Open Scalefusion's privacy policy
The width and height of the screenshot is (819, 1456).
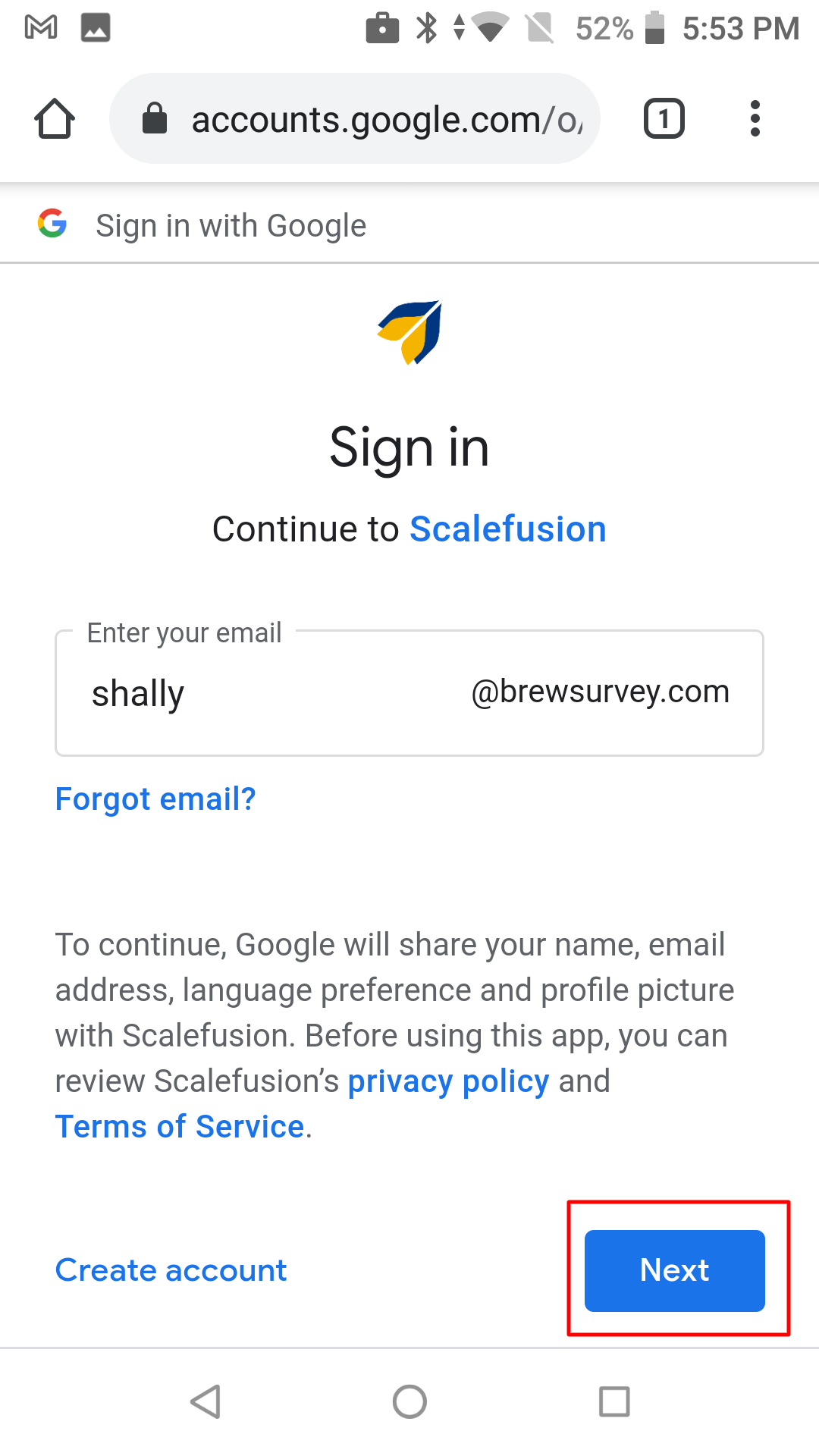(x=448, y=1081)
